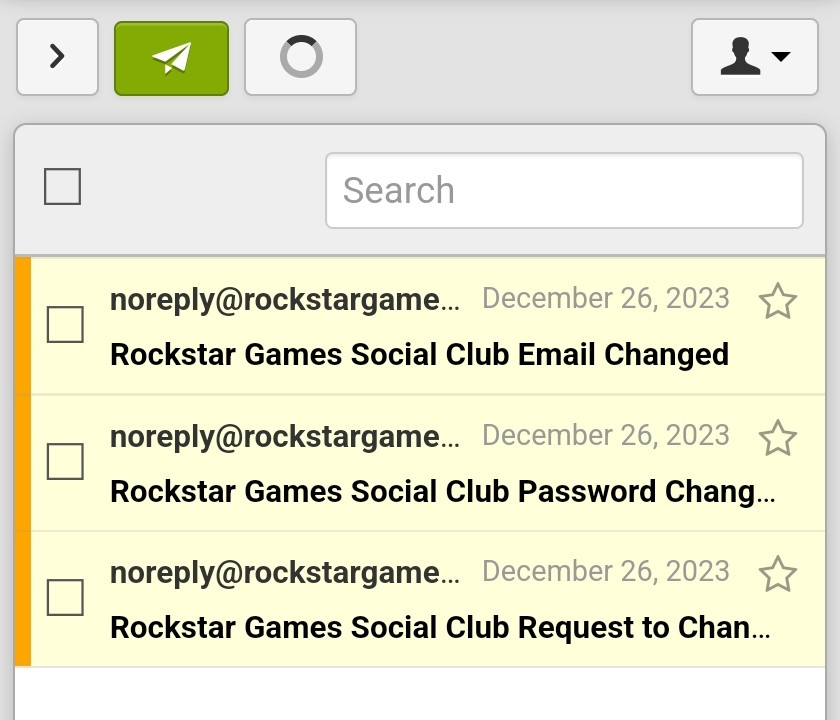Image resolution: width=840 pixels, height=720 pixels.
Task: Open the account dropdown menu
Action: pyautogui.click(x=755, y=57)
